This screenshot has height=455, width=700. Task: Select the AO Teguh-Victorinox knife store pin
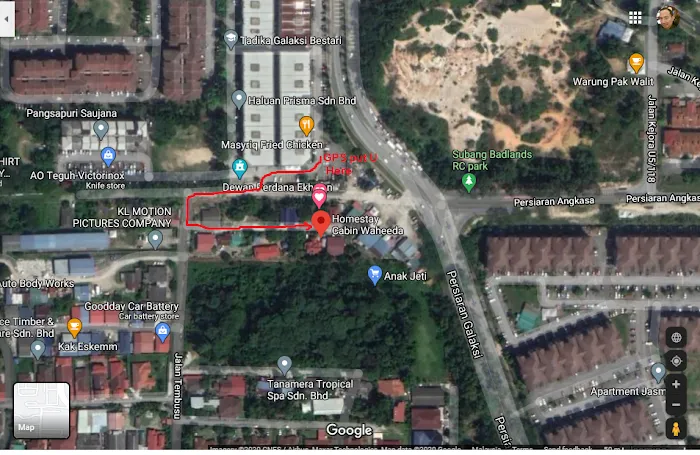pyautogui.click(x=108, y=155)
